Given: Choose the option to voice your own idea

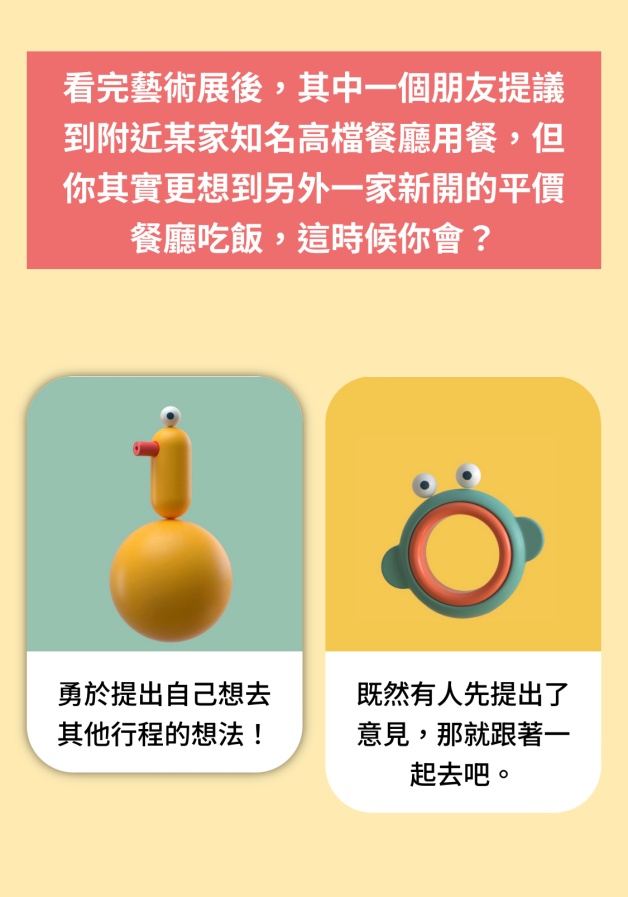Looking at the screenshot, I should pos(164,574).
